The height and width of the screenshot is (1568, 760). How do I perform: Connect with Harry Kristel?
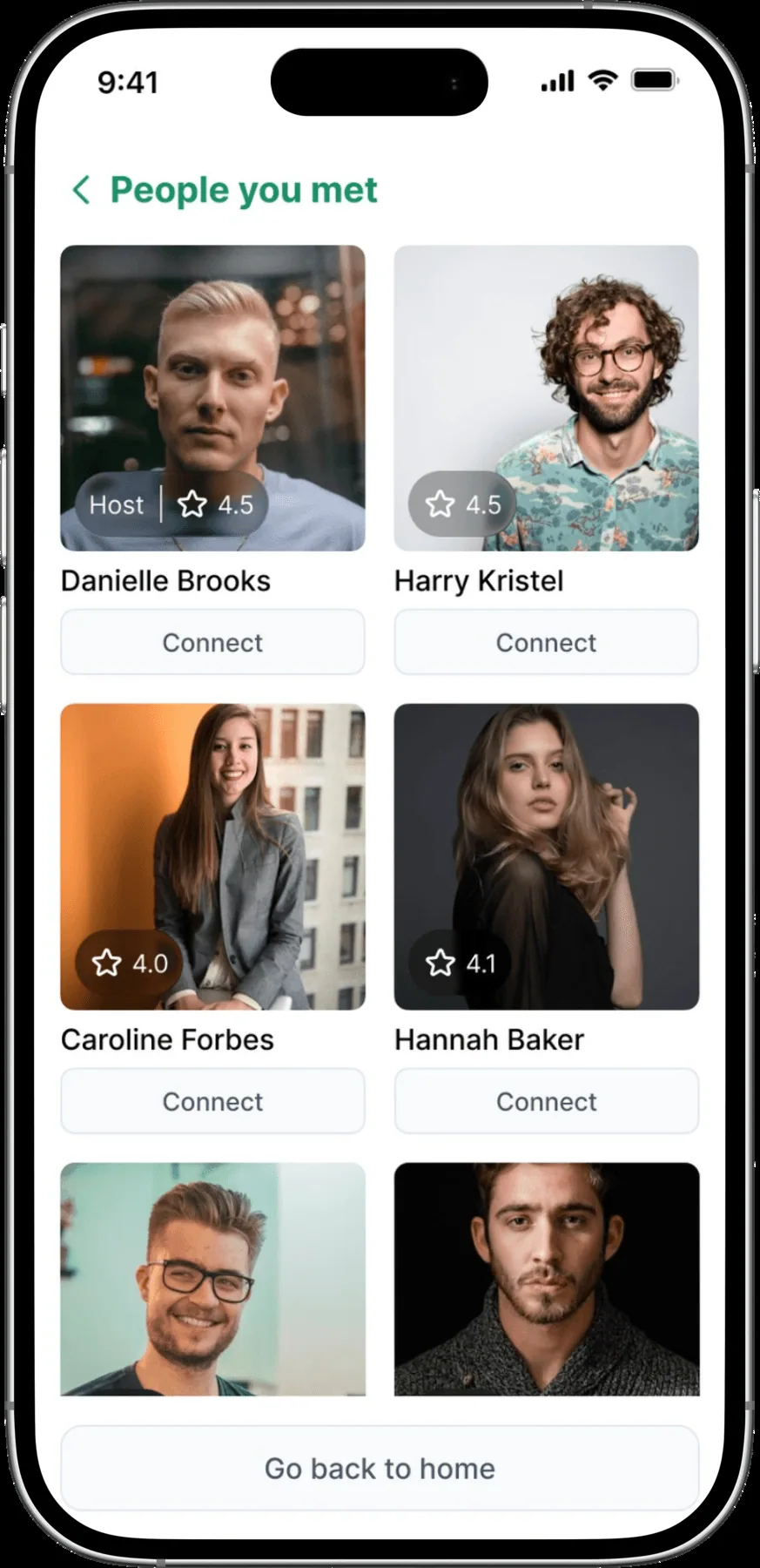point(546,643)
